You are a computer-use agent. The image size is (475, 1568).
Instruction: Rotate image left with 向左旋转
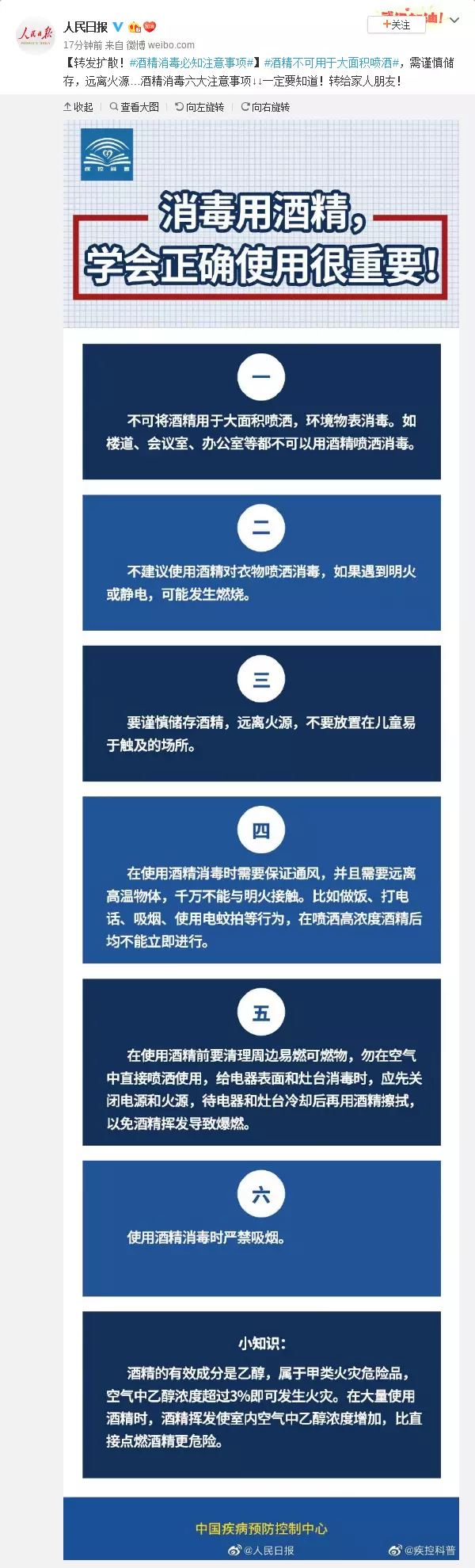tap(199, 107)
